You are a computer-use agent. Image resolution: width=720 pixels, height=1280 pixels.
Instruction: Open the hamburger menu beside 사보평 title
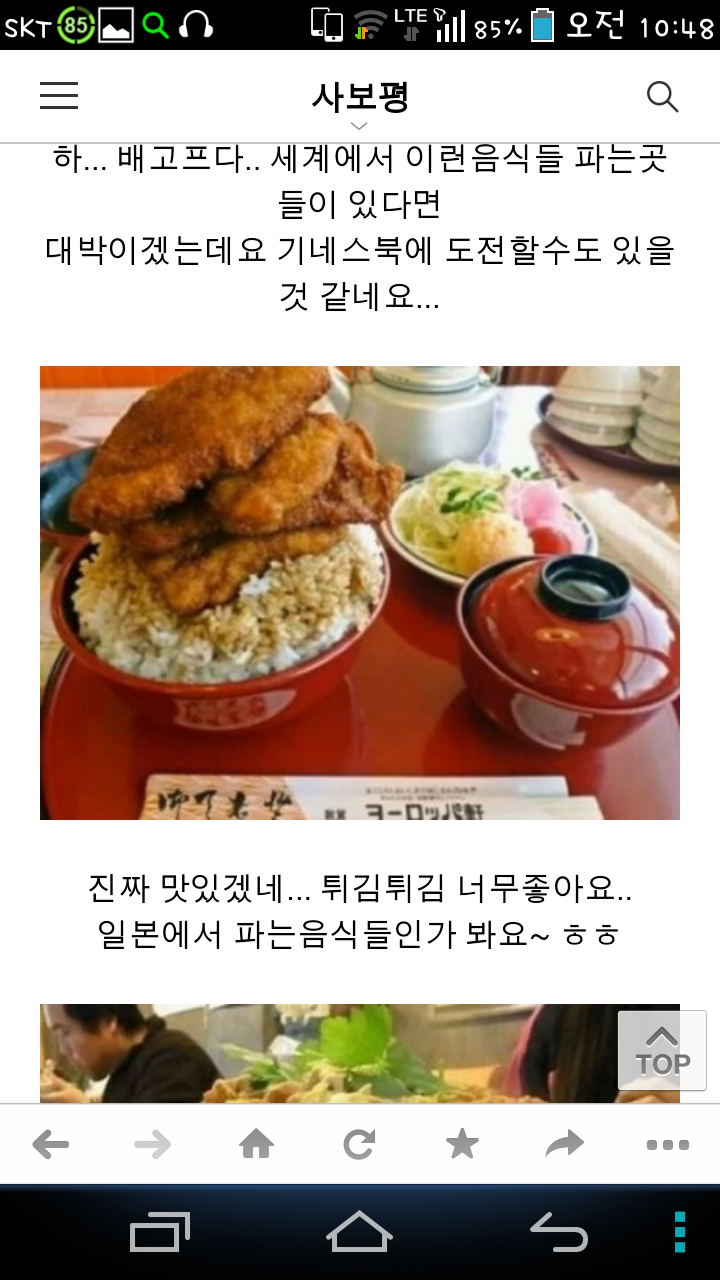click(x=58, y=96)
